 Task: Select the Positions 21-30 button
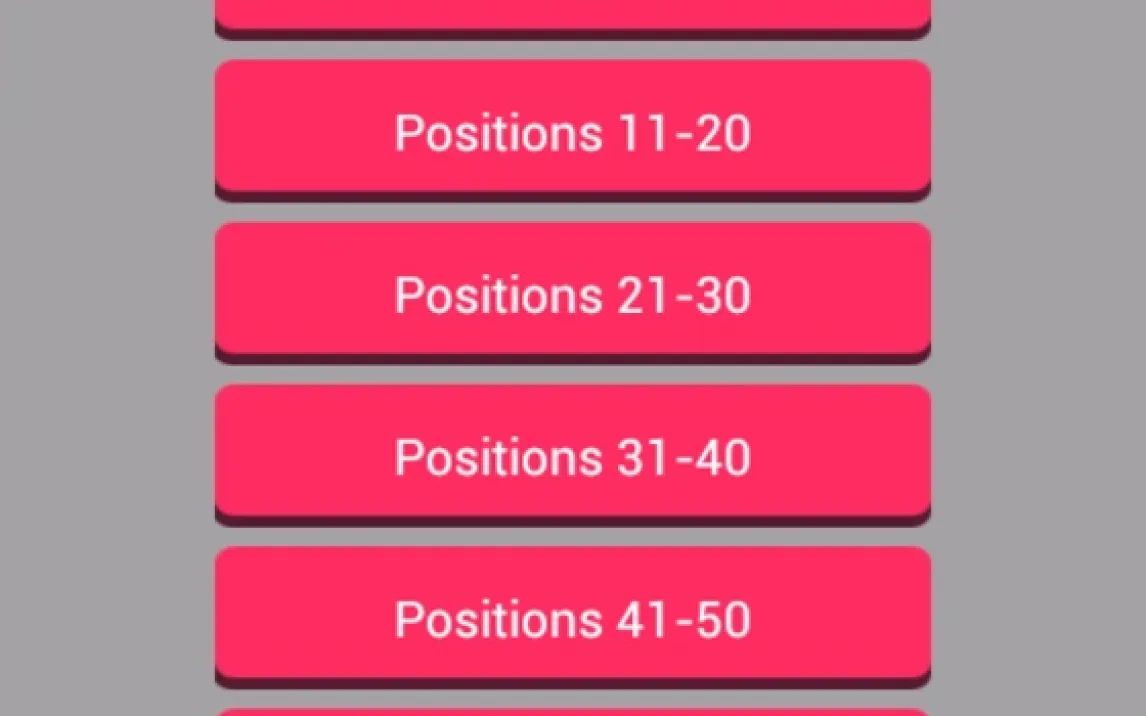click(x=572, y=294)
